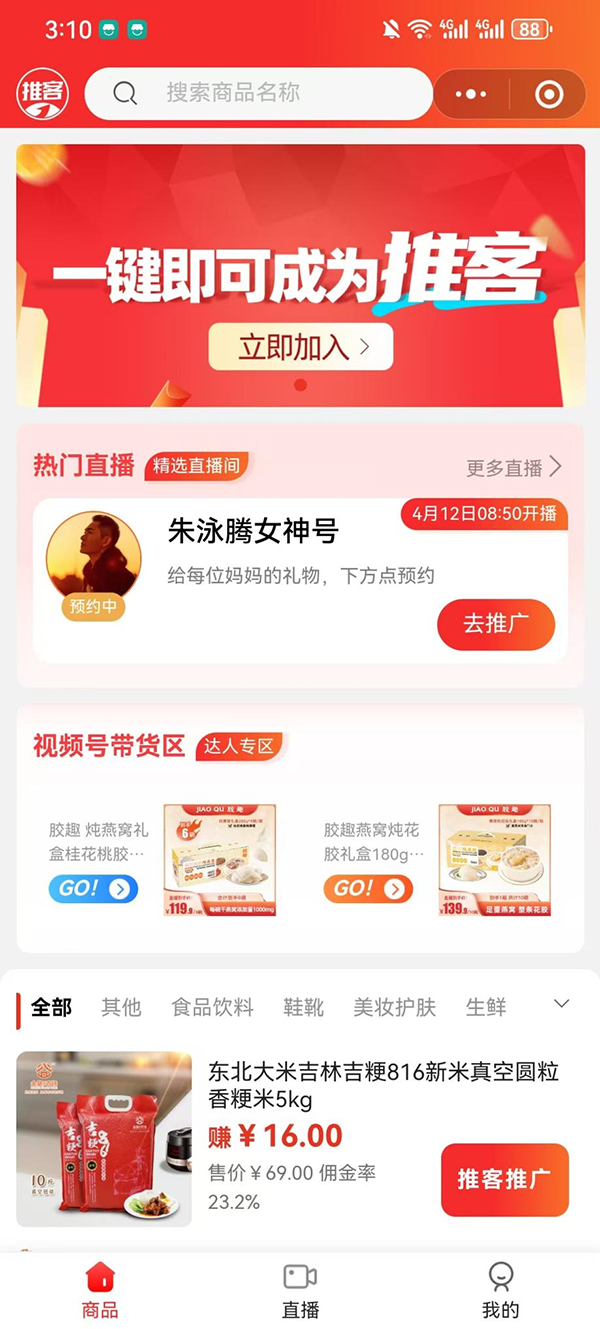Select the 全部 category tab
Image resolution: width=600 pixels, height=1329 pixels.
[x=51, y=1007]
